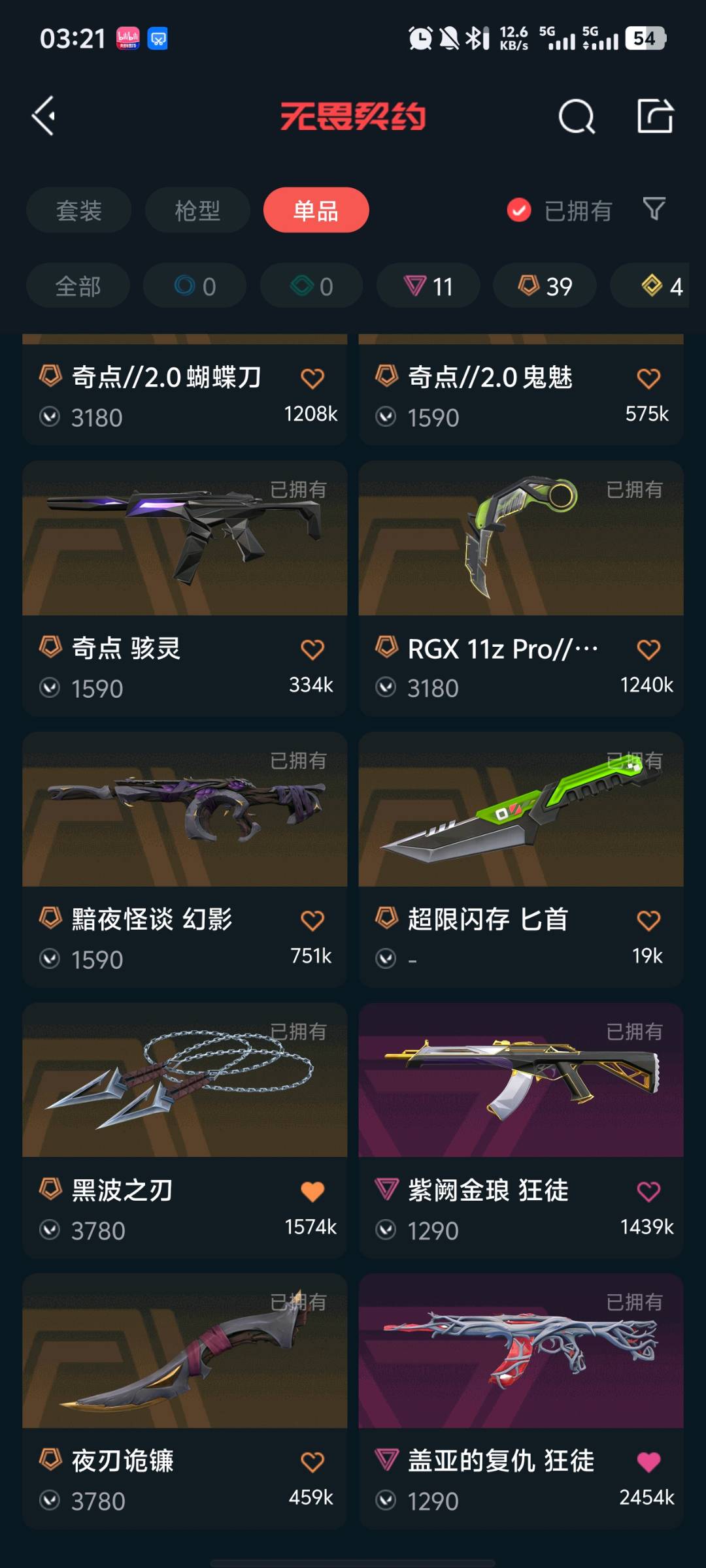Go back using the top-left arrow
The image size is (706, 1568).
pyautogui.click(x=44, y=116)
